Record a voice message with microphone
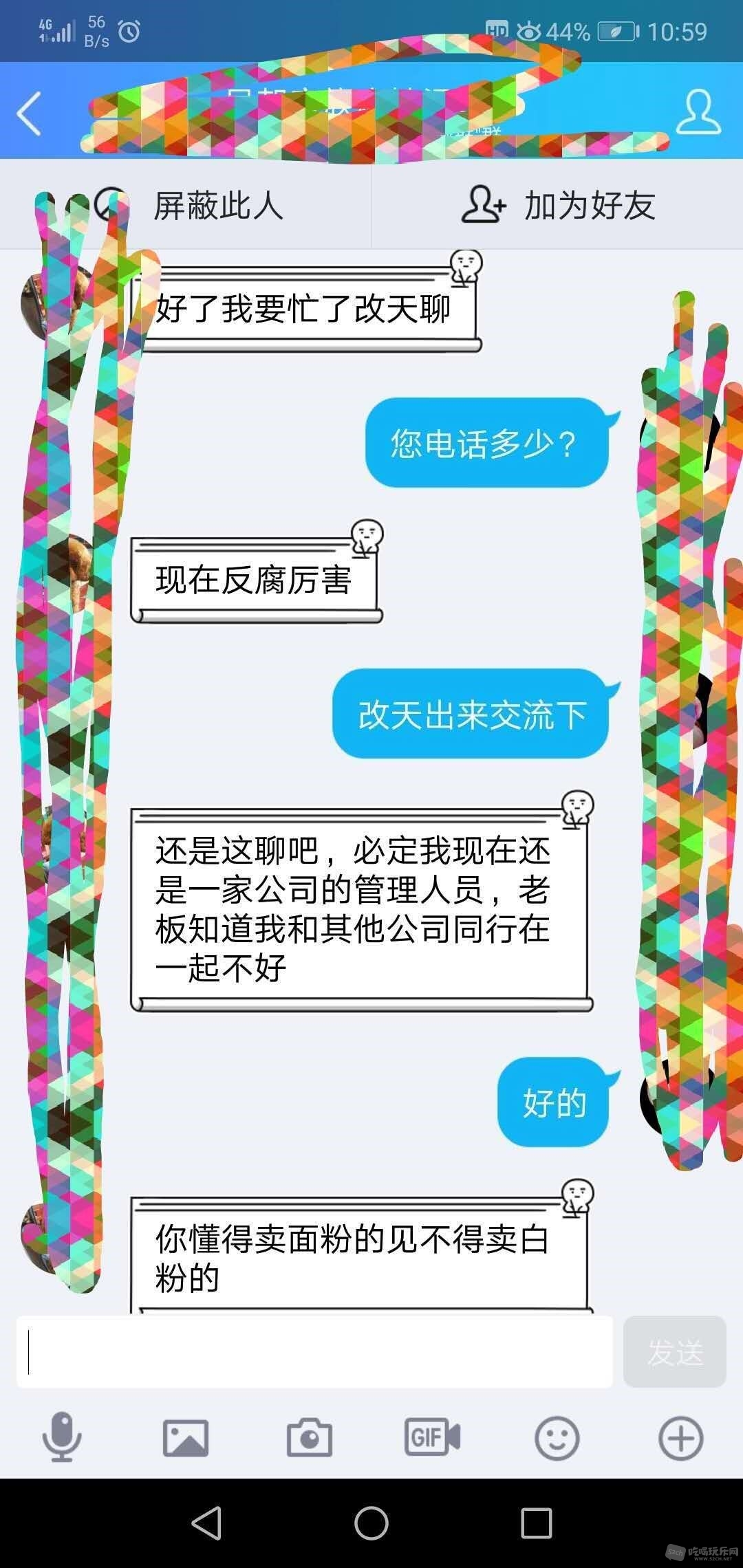The height and width of the screenshot is (1568, 743). click(x=62, y=1437)
